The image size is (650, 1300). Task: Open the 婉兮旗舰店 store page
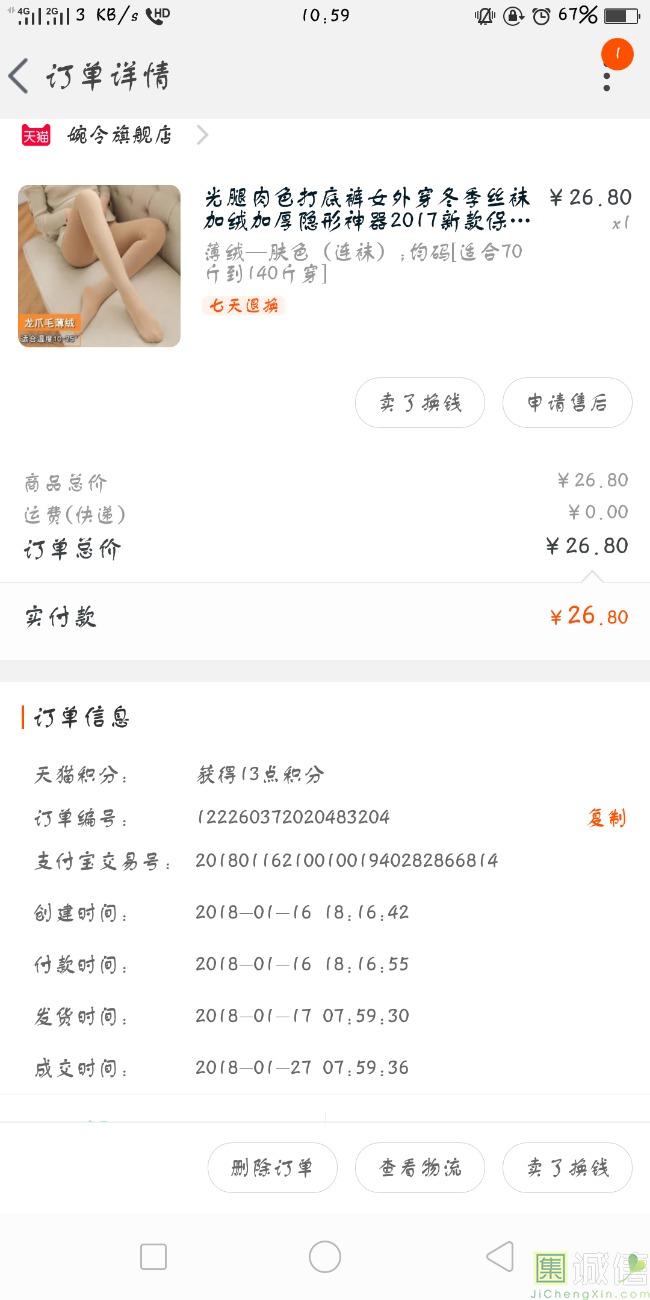[115, 135]
